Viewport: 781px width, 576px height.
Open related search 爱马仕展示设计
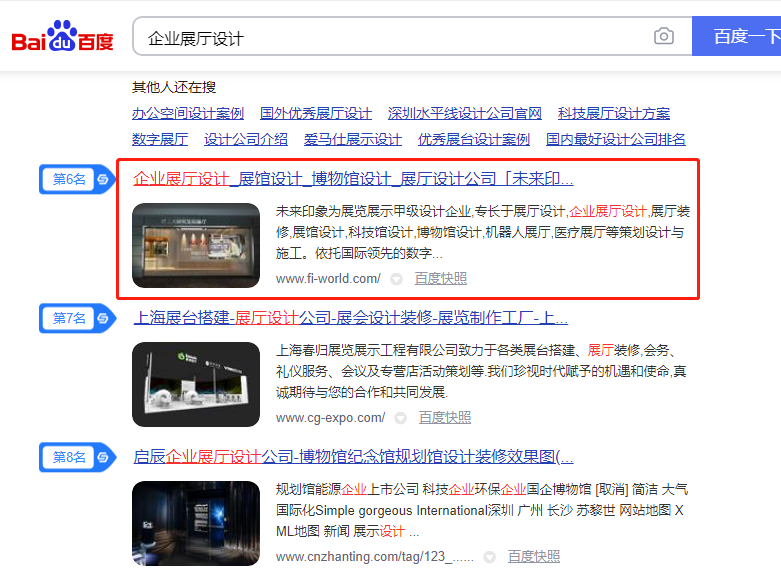(x=353, y=140)
